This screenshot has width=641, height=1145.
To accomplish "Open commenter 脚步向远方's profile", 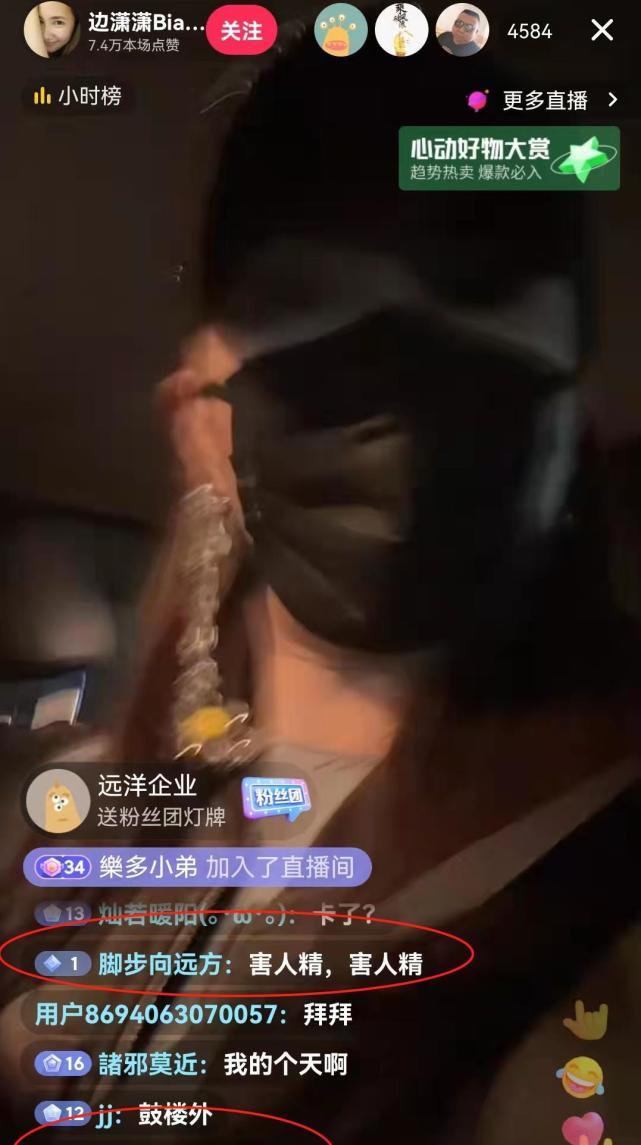I will (164, 964).
